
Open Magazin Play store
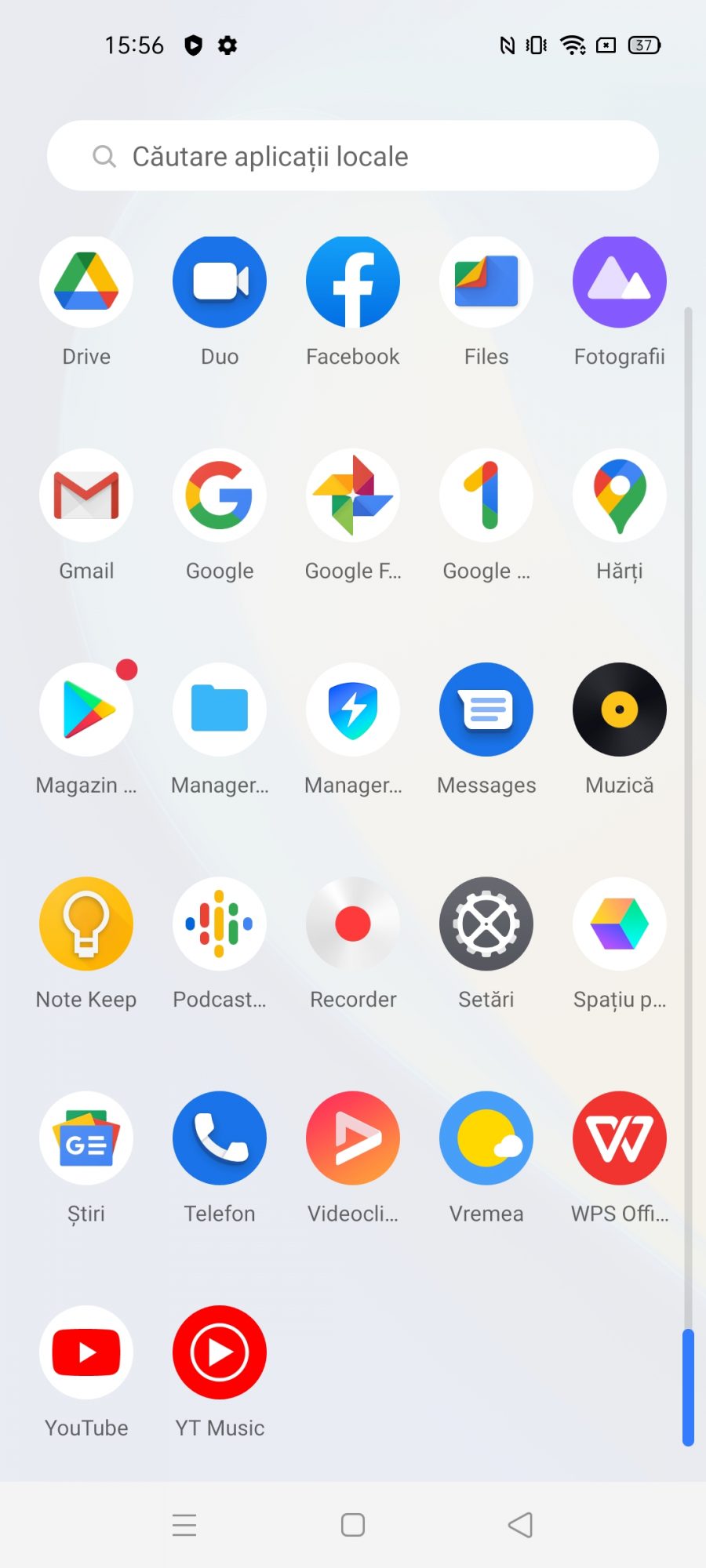pyautogui.click(x=86, y=710)
